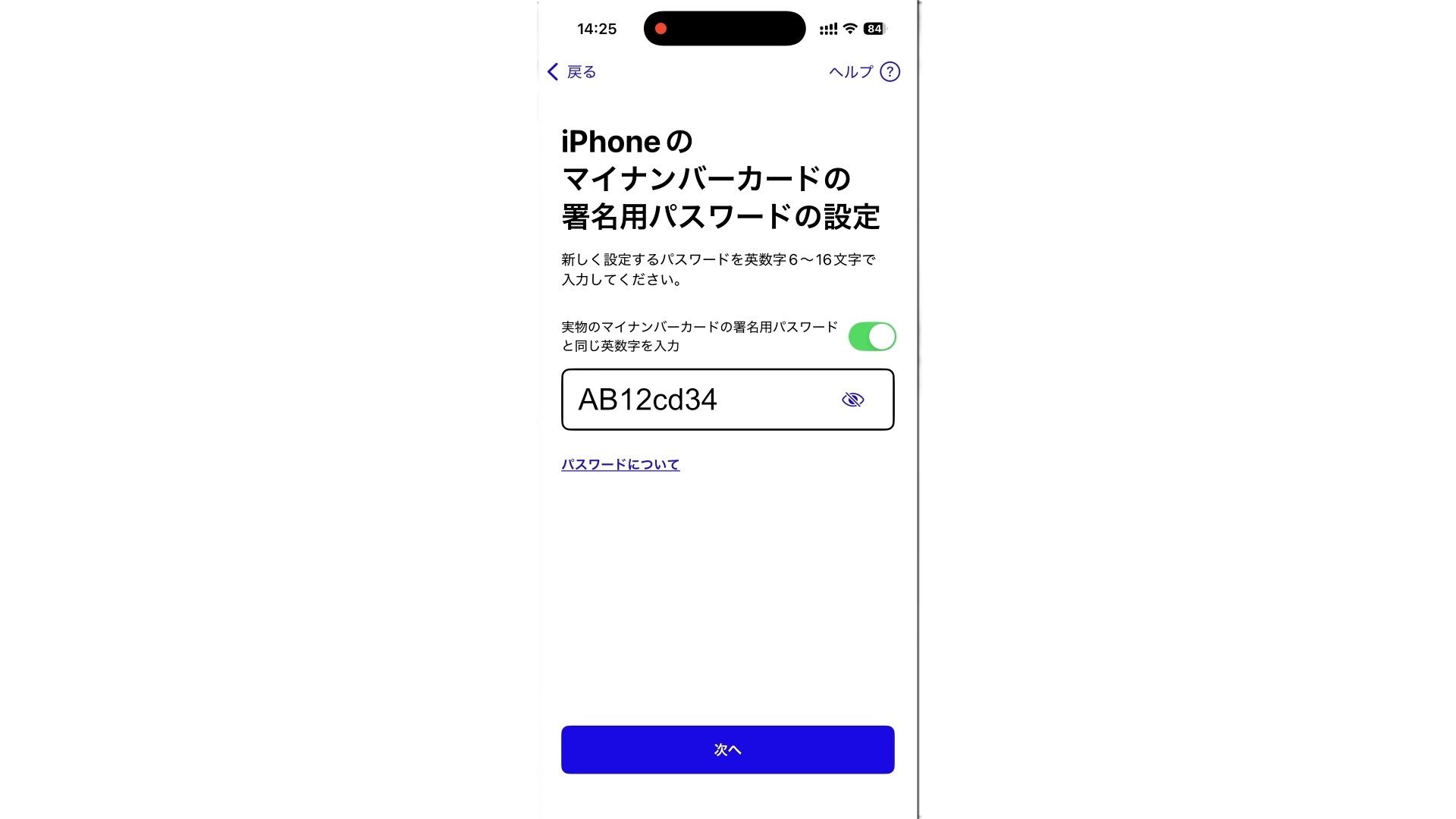
Task: Open ヘルプ help page
Action: 864,72
